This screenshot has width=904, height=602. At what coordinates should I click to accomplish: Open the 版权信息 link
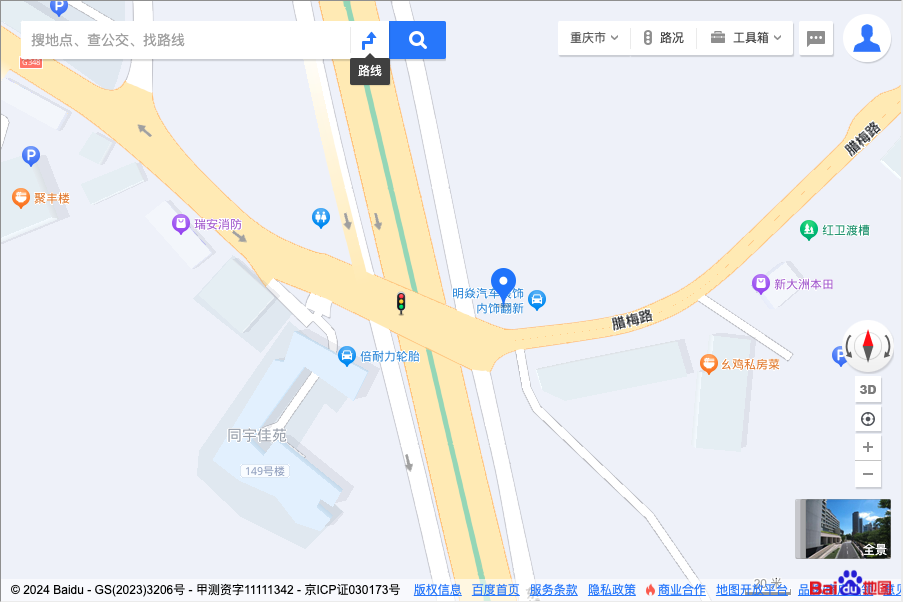click(x=437, y=590)
